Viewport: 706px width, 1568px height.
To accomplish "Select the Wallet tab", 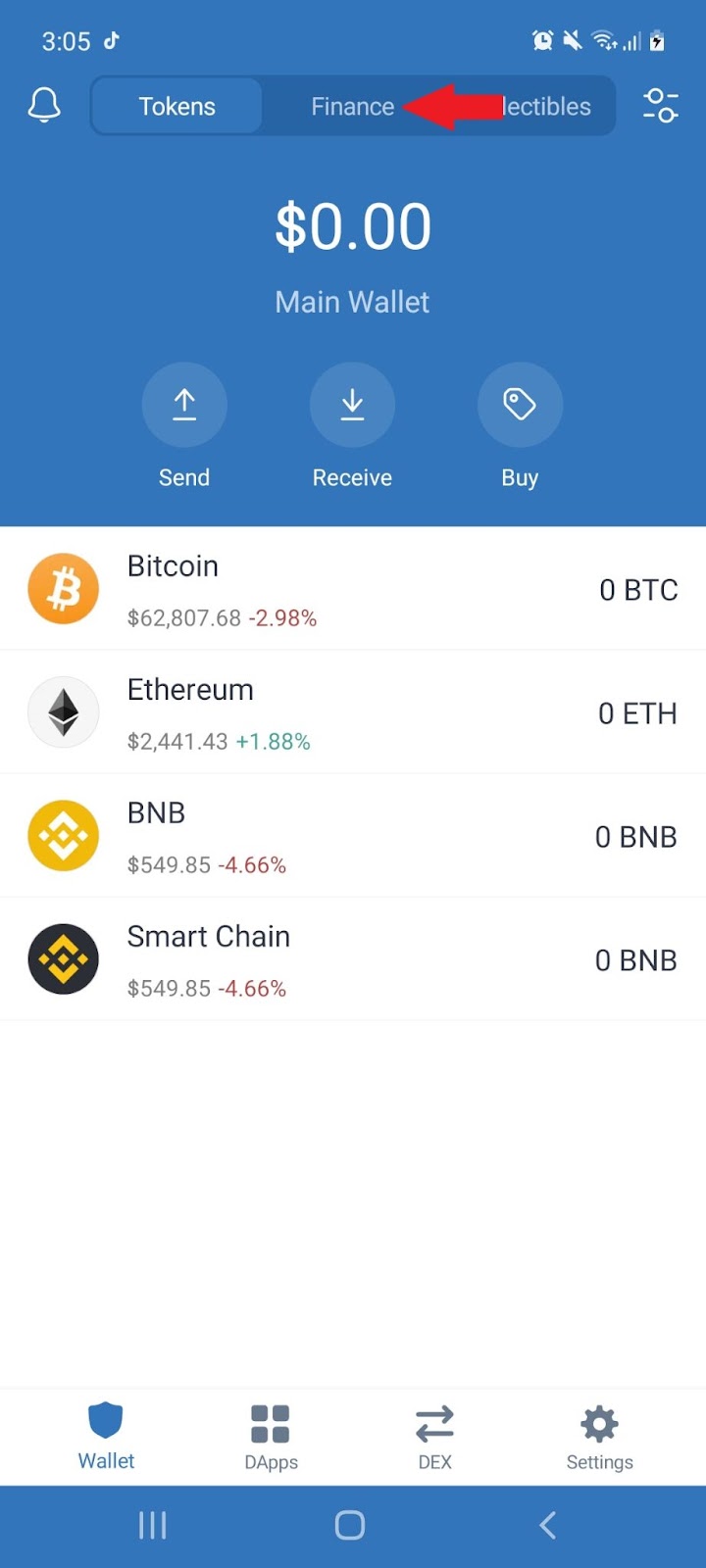I will (106, 1436).
